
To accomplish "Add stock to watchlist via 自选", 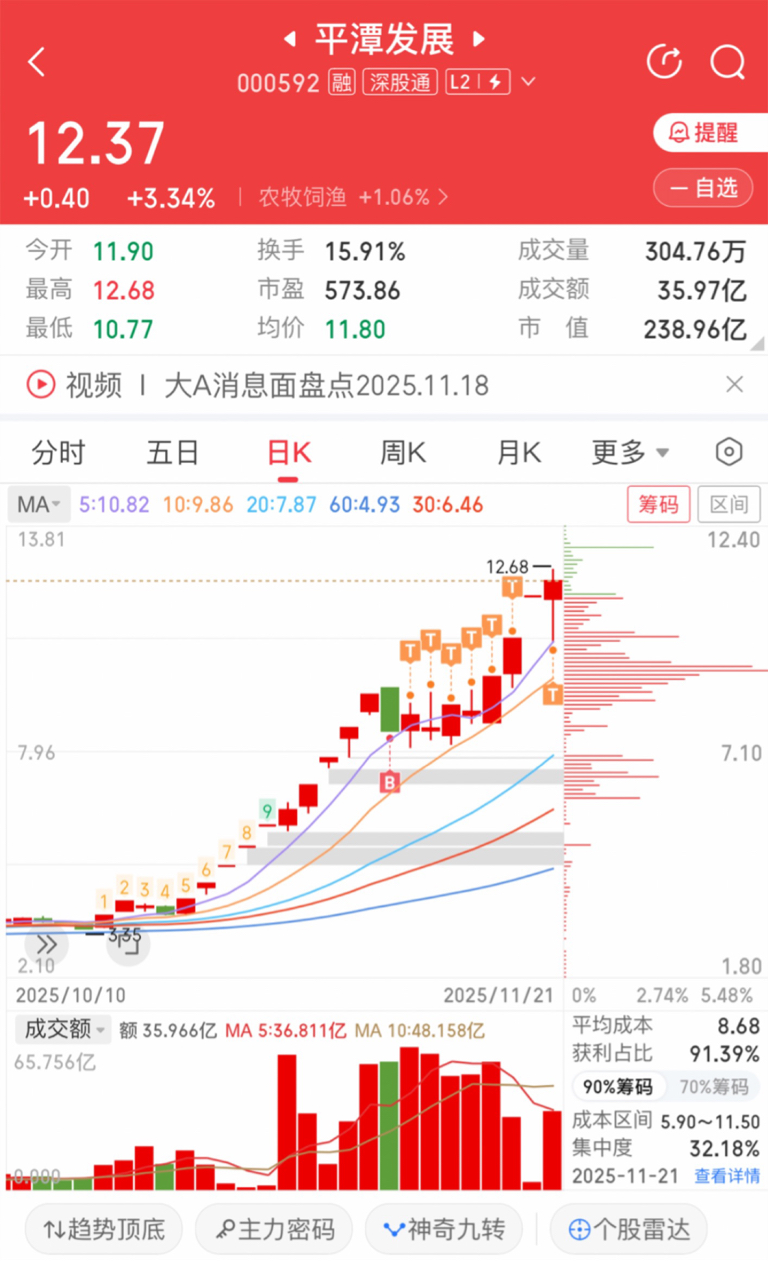I will [703, 187].
